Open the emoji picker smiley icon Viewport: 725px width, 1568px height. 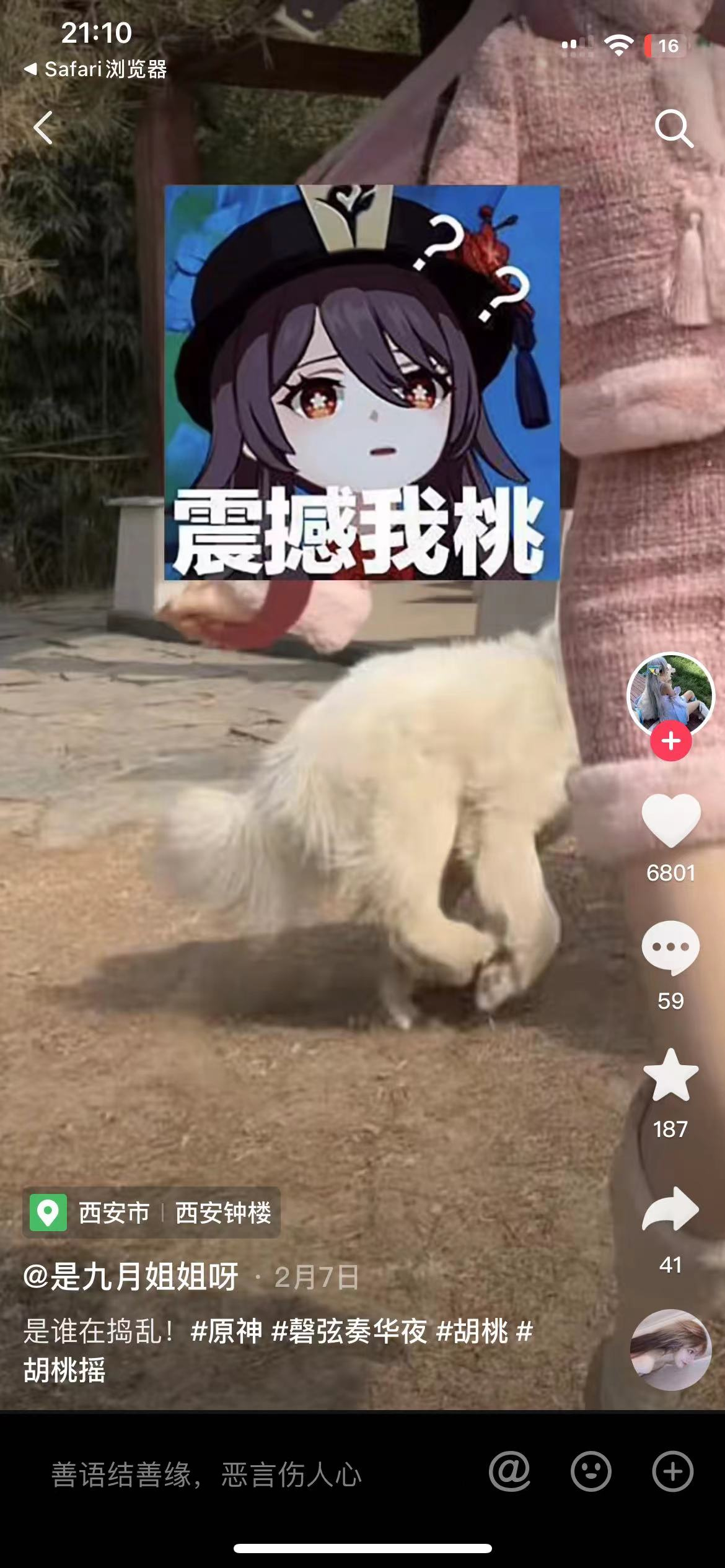(591, 1471)
